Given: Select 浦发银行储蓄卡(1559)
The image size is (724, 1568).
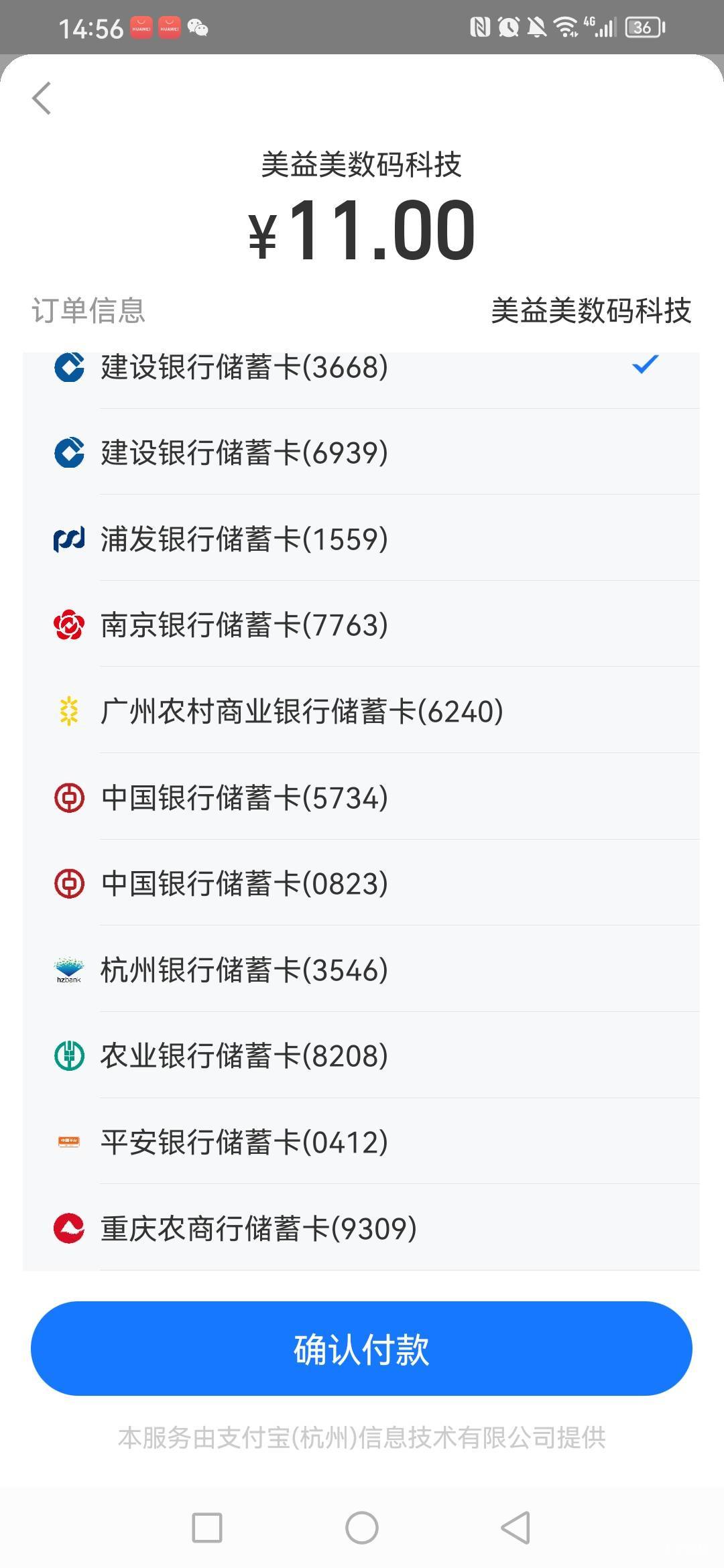Looking at the screenshot, I should click(361, 538).
